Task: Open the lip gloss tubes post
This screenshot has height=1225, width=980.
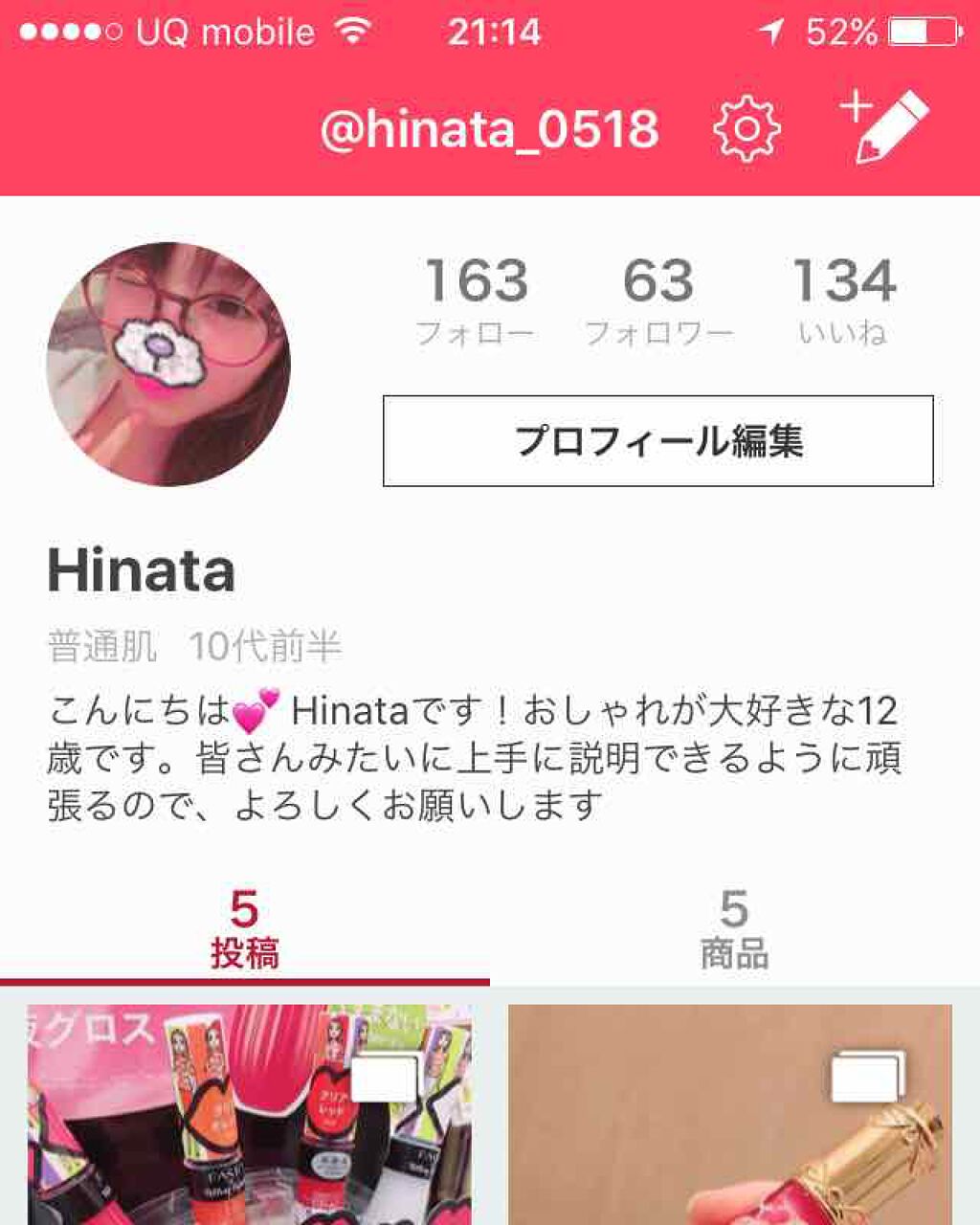Action: click(x=249, y=1115)
